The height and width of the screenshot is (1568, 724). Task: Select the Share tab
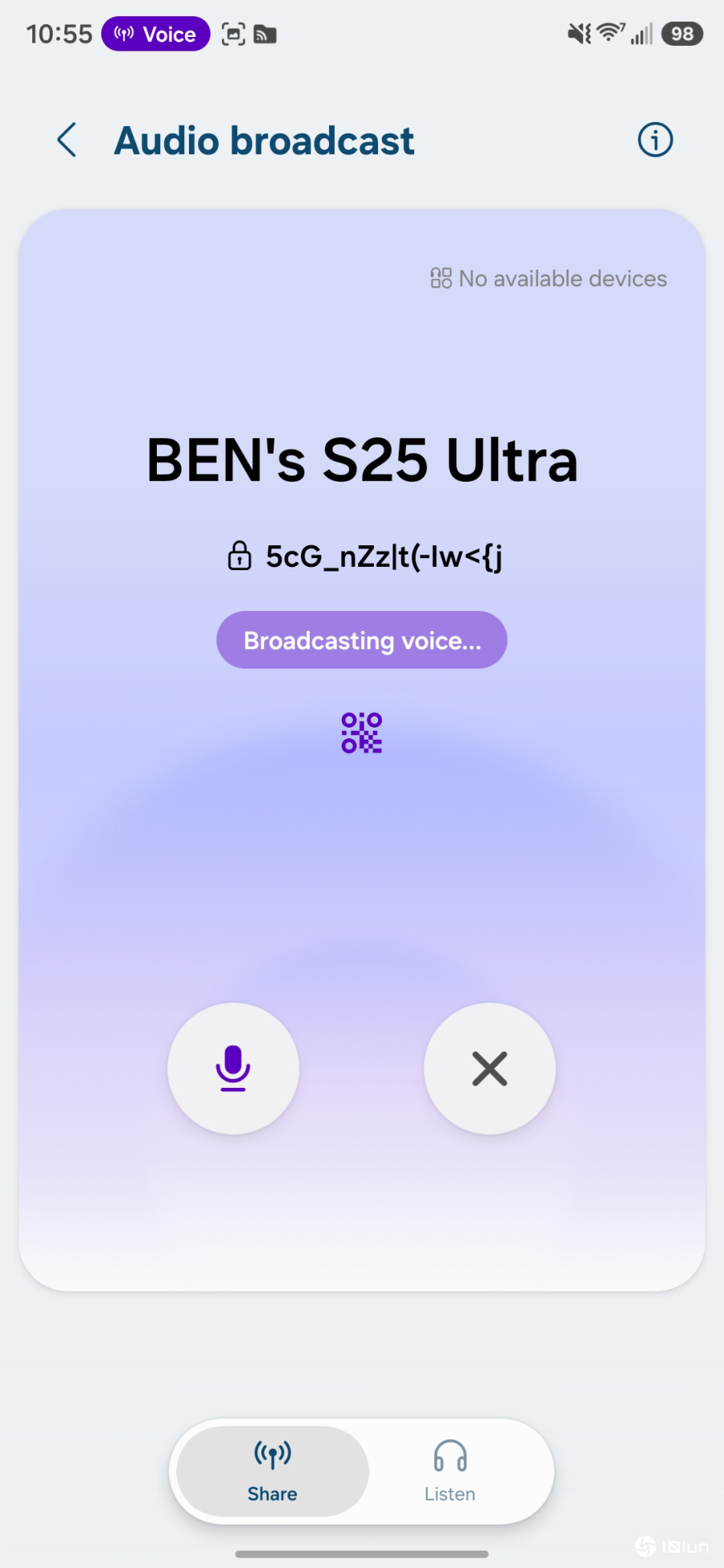[x=273, y=1472]
